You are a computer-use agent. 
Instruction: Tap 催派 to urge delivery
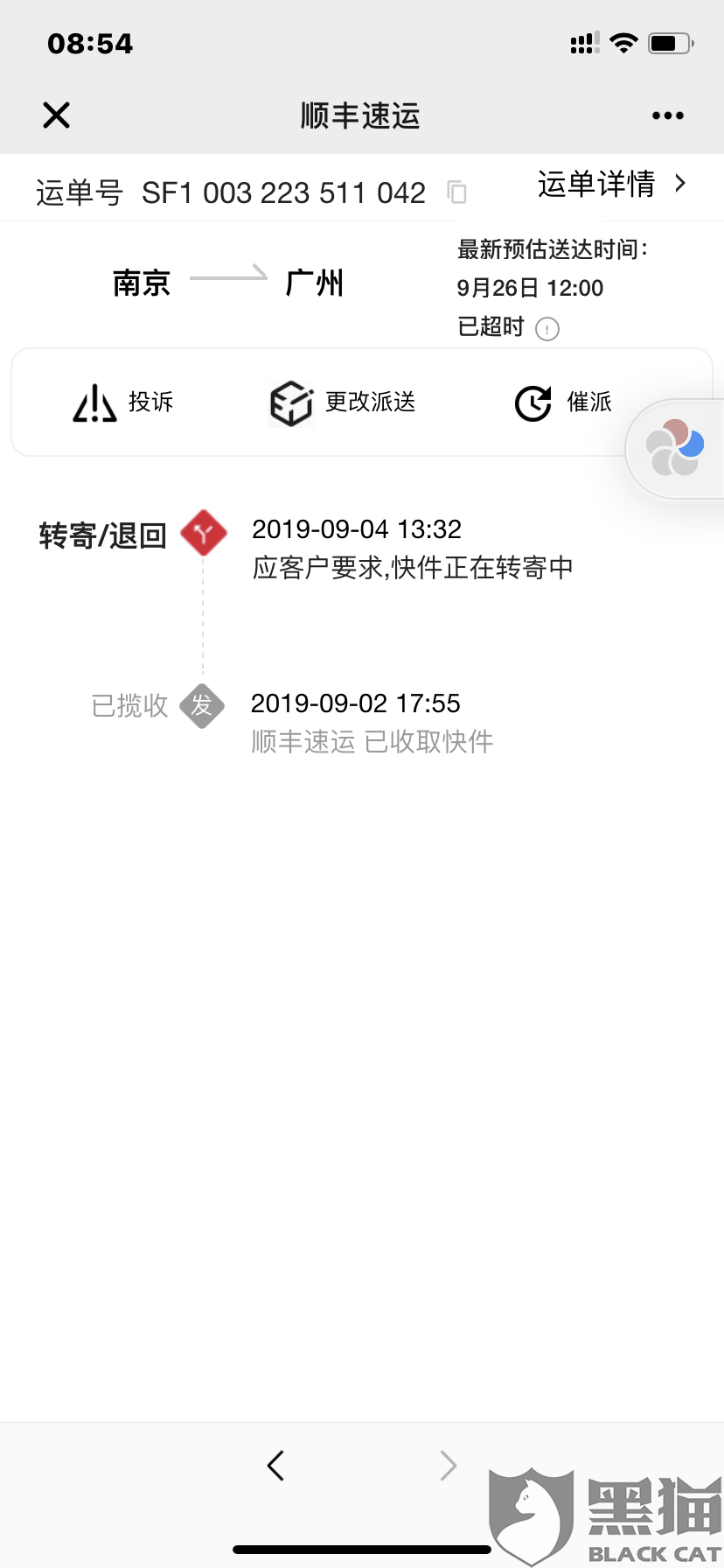[x=563, y=403]
